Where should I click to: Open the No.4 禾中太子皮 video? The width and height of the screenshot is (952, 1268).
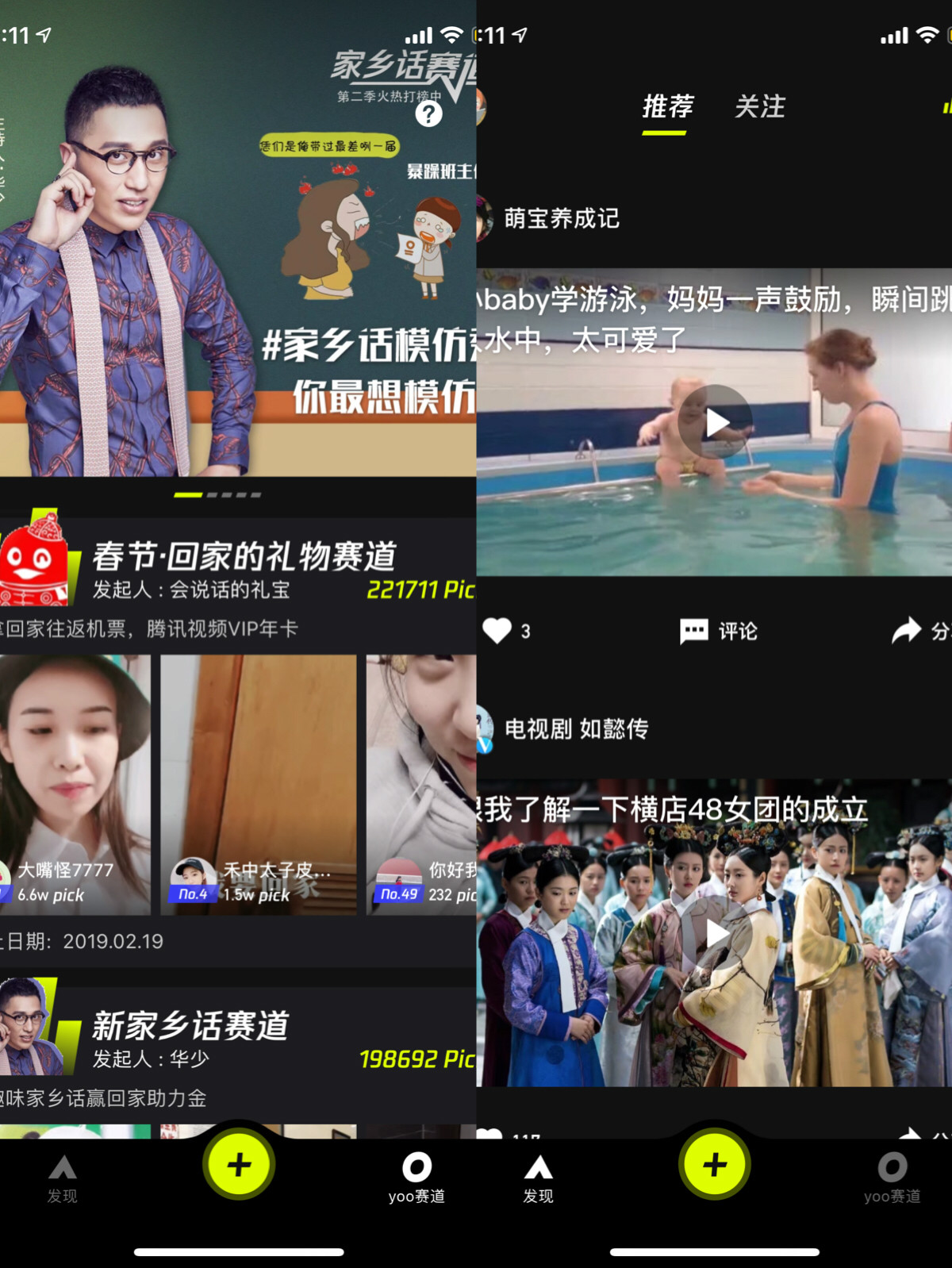click(259, 784)
